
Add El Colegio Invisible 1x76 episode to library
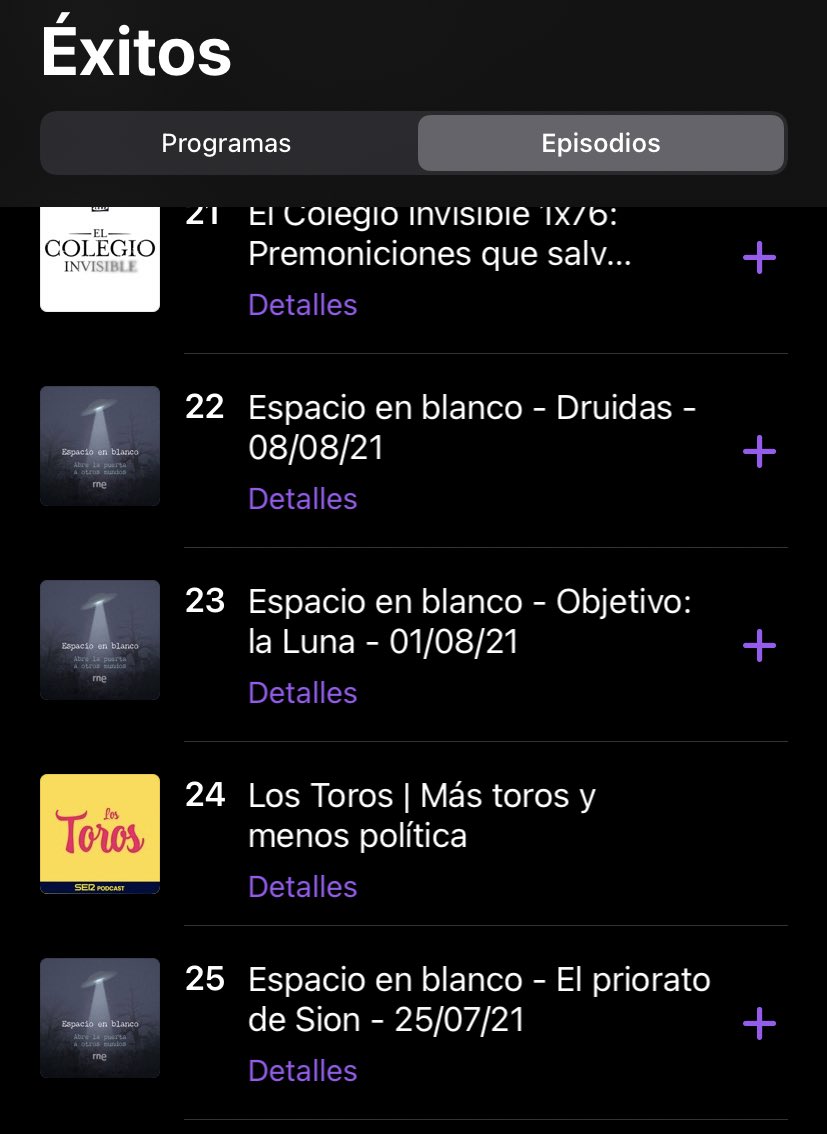759,259
